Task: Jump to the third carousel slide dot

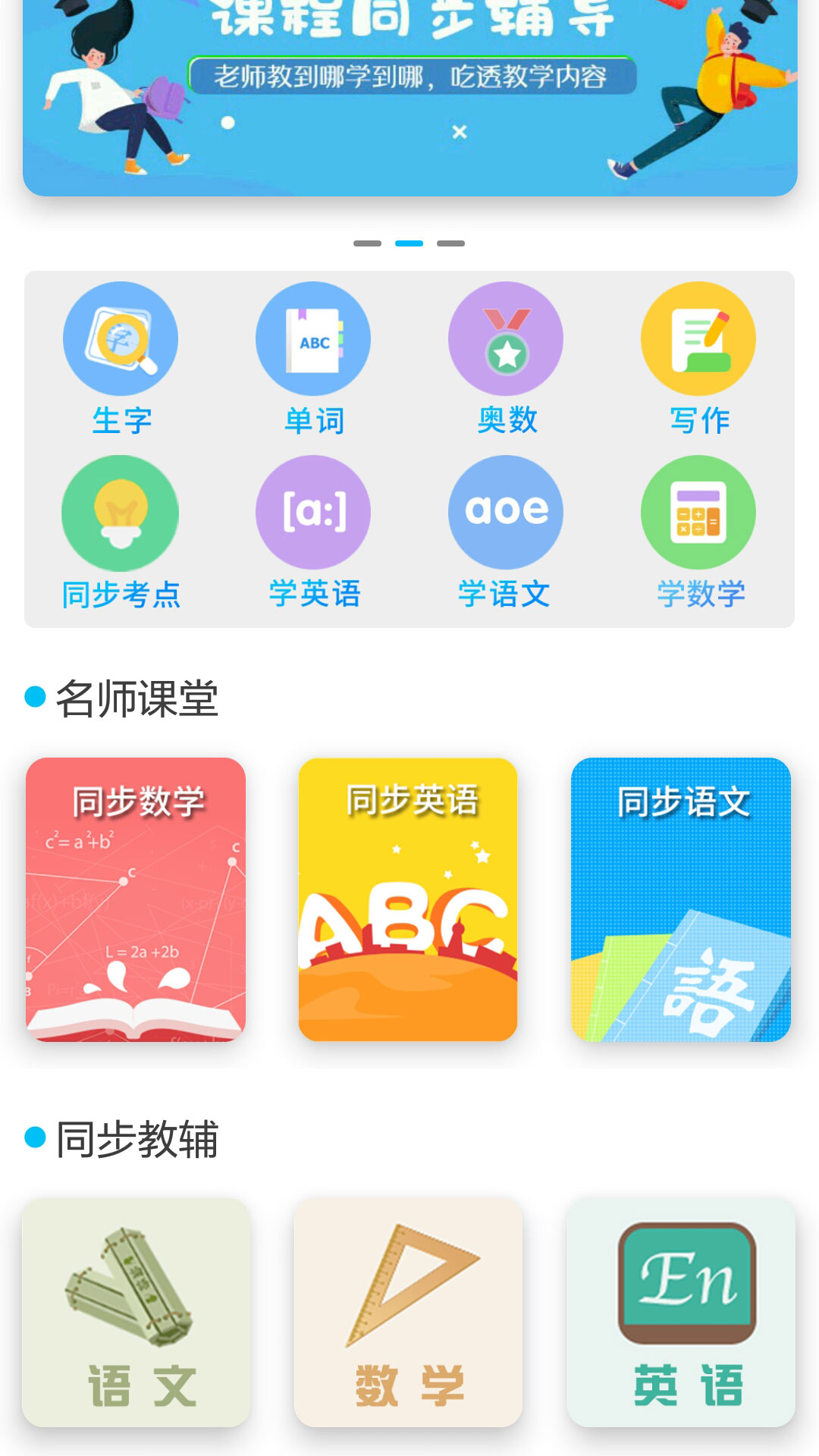Action: (451, 243)
